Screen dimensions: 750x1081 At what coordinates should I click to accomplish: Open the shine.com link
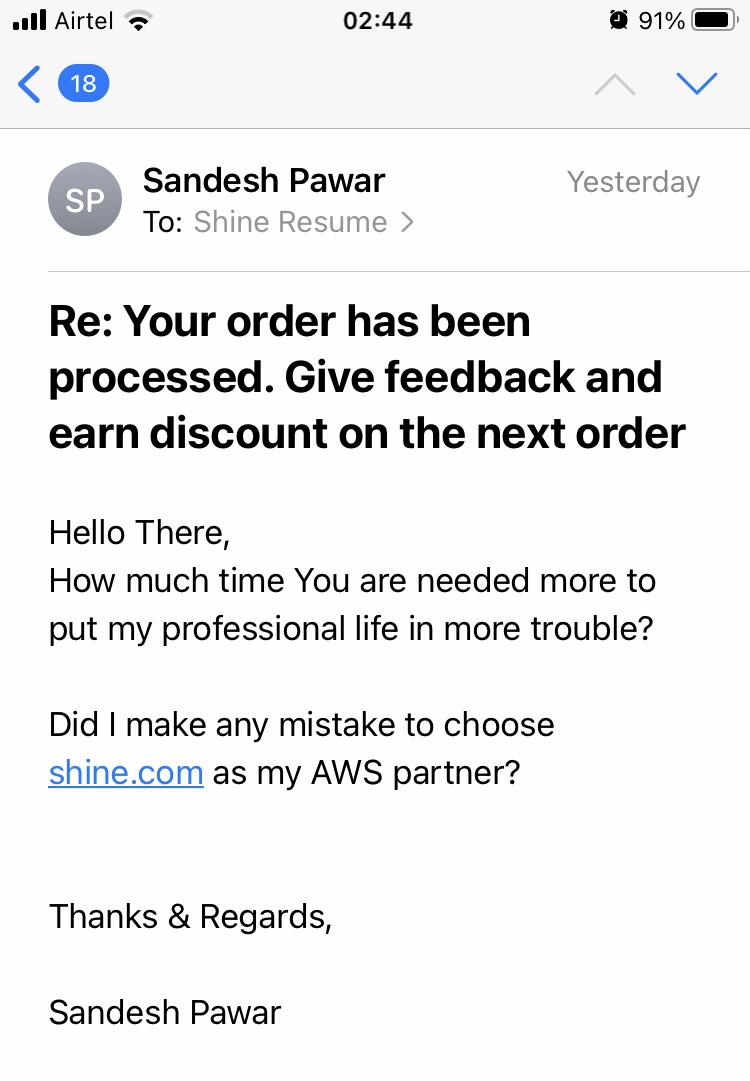point(126,773)
